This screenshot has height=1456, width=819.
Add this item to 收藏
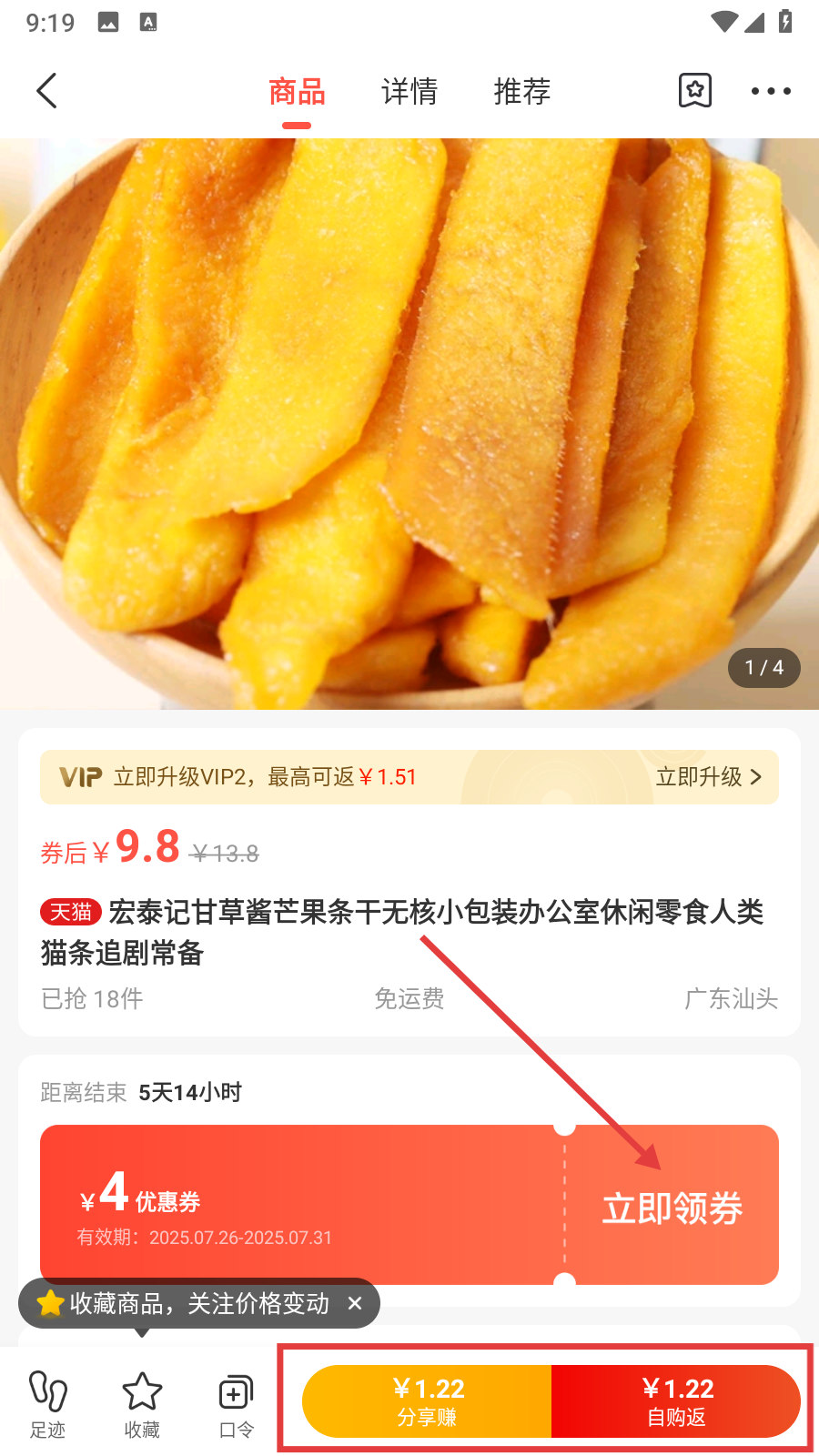click(142, 1403)
